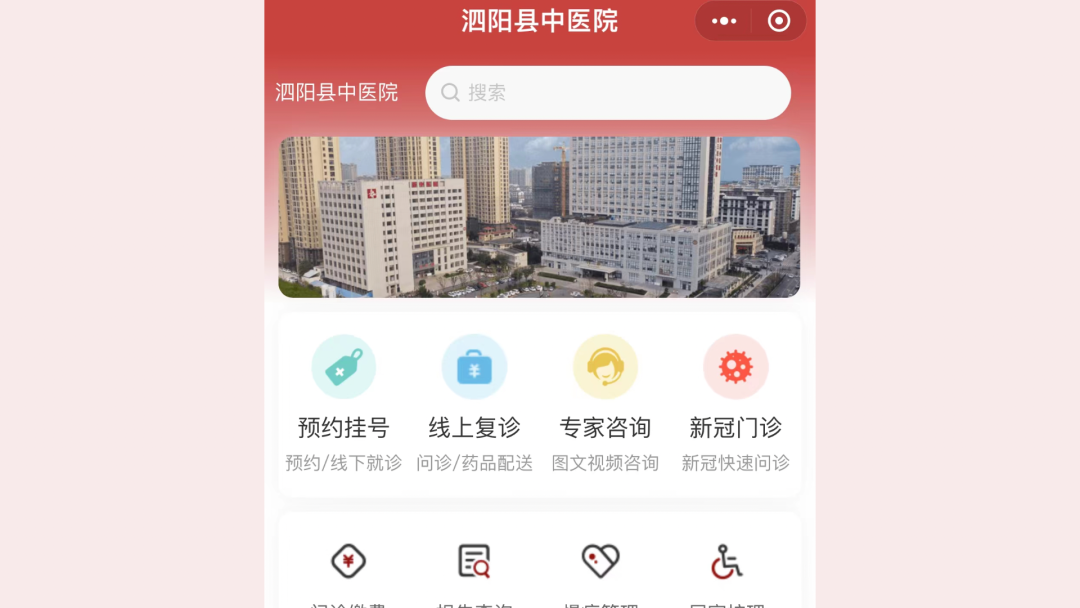Tap the 搜索 search box

[607, 93]
